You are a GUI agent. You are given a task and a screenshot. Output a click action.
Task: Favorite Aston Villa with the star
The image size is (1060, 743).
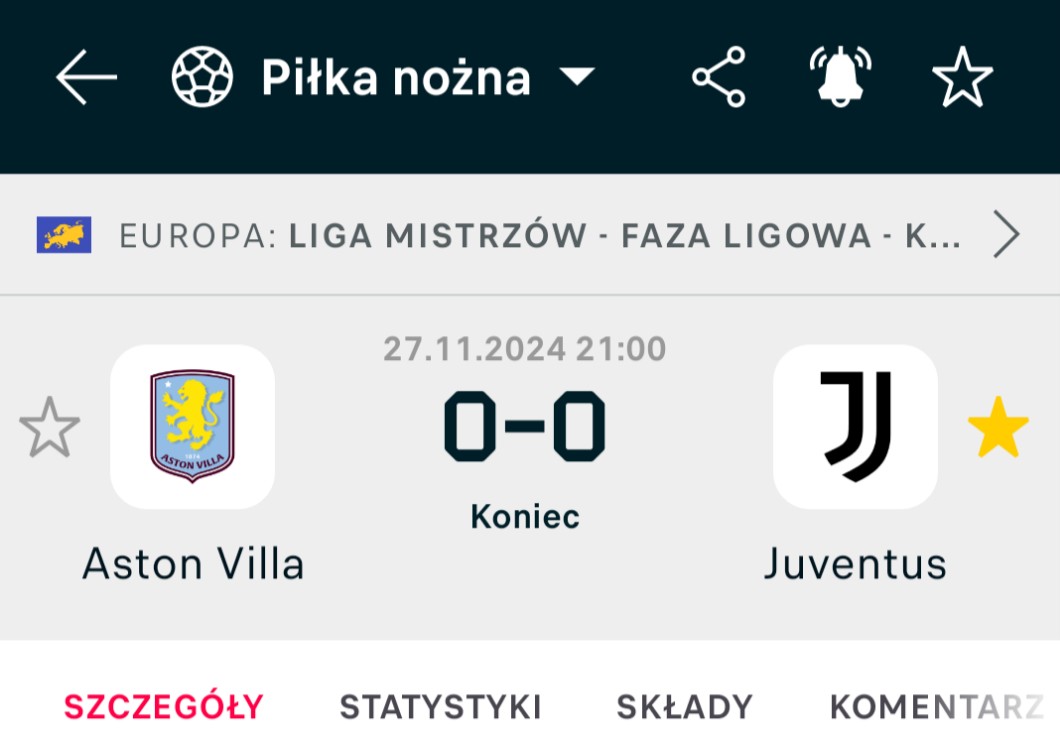click(x=50, y=427)
